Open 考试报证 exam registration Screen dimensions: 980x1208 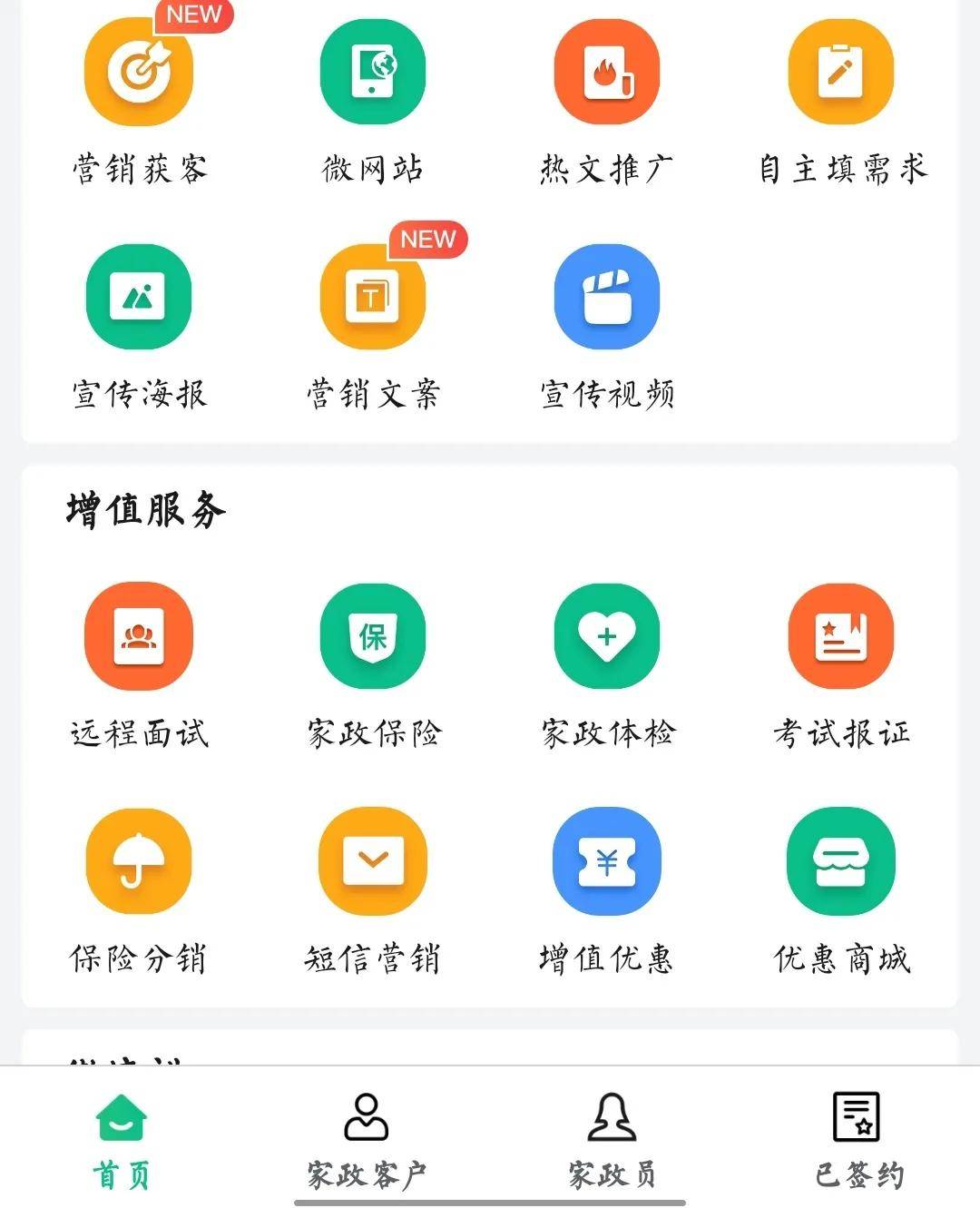pyautogui.click(x=841, y=637)
